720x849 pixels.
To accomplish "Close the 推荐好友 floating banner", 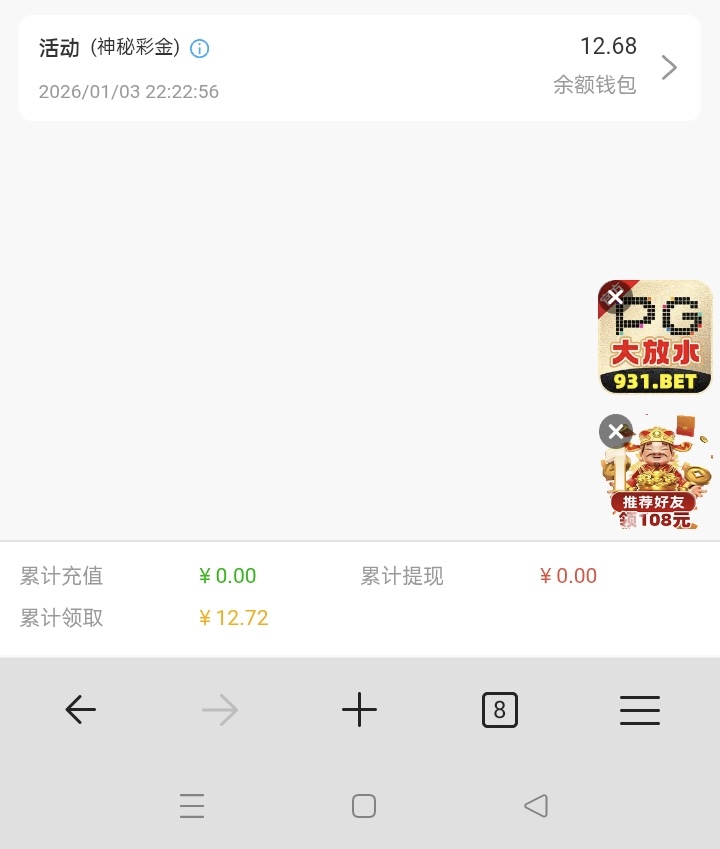I will 615,432.
